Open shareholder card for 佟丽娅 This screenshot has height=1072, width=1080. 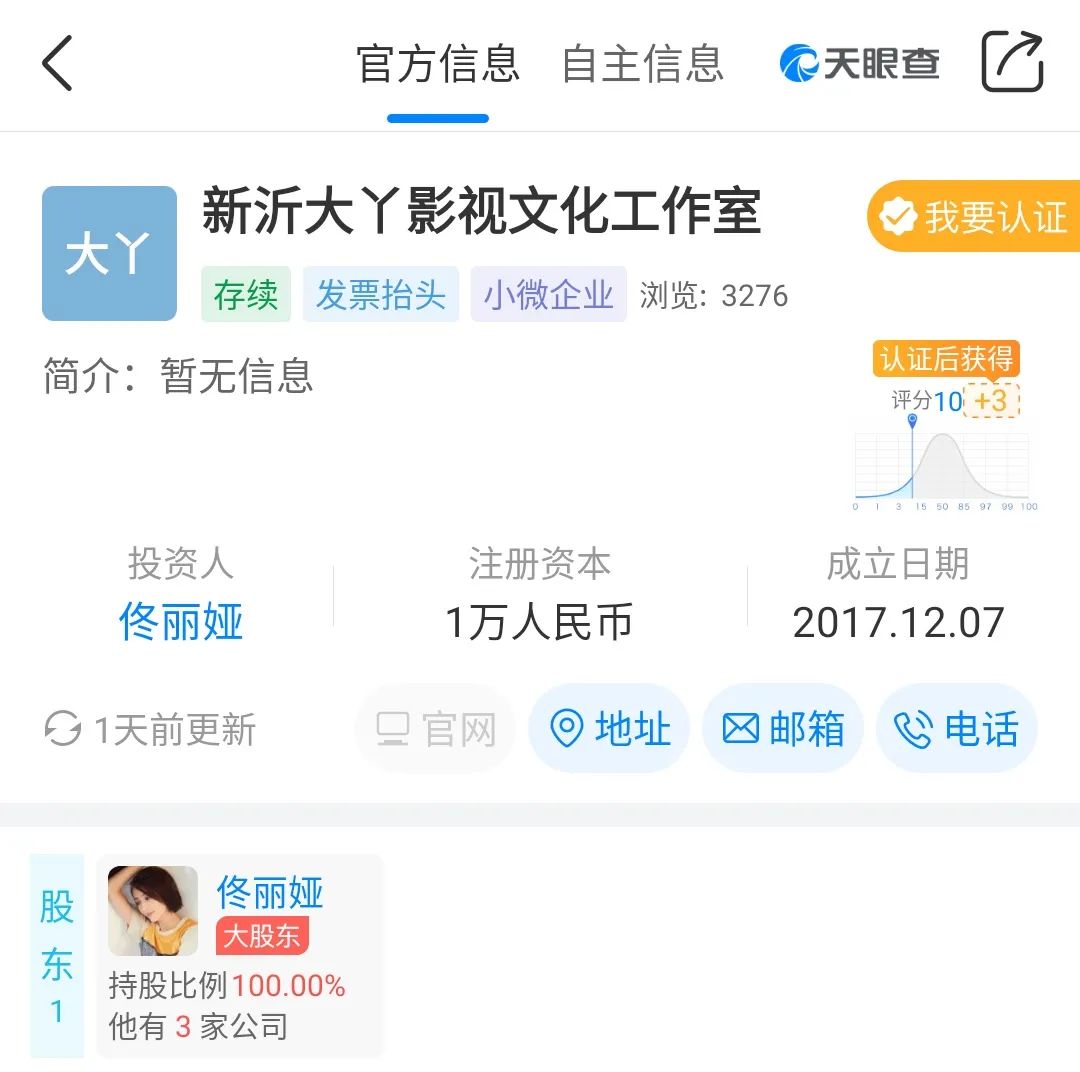coord(240,955)
